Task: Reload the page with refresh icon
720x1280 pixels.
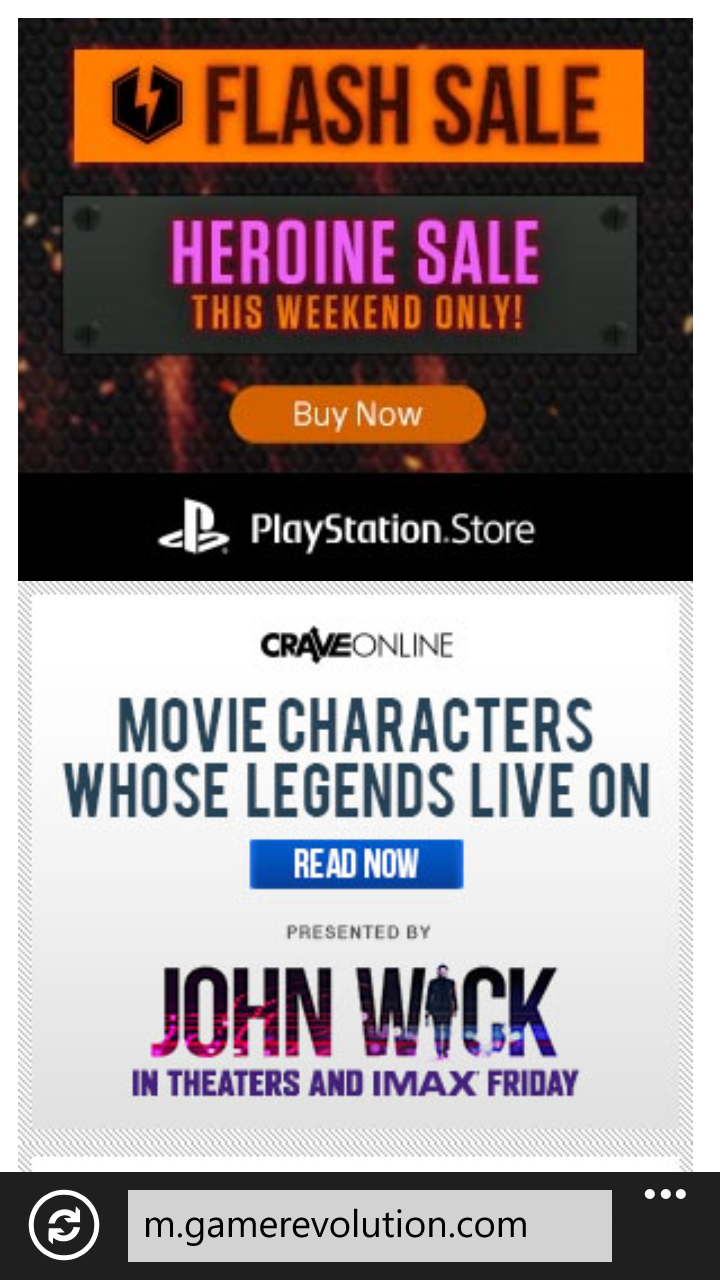Action: (64, 1225)
